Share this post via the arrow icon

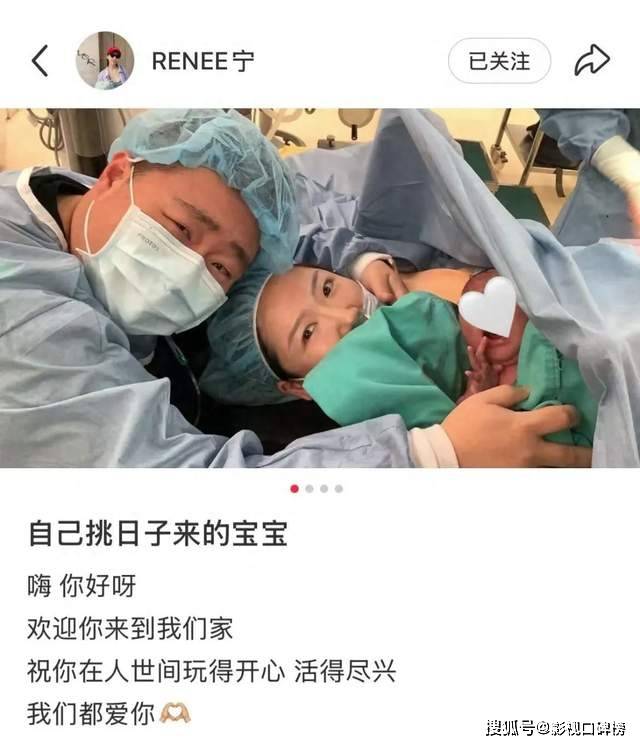point(591,60)
